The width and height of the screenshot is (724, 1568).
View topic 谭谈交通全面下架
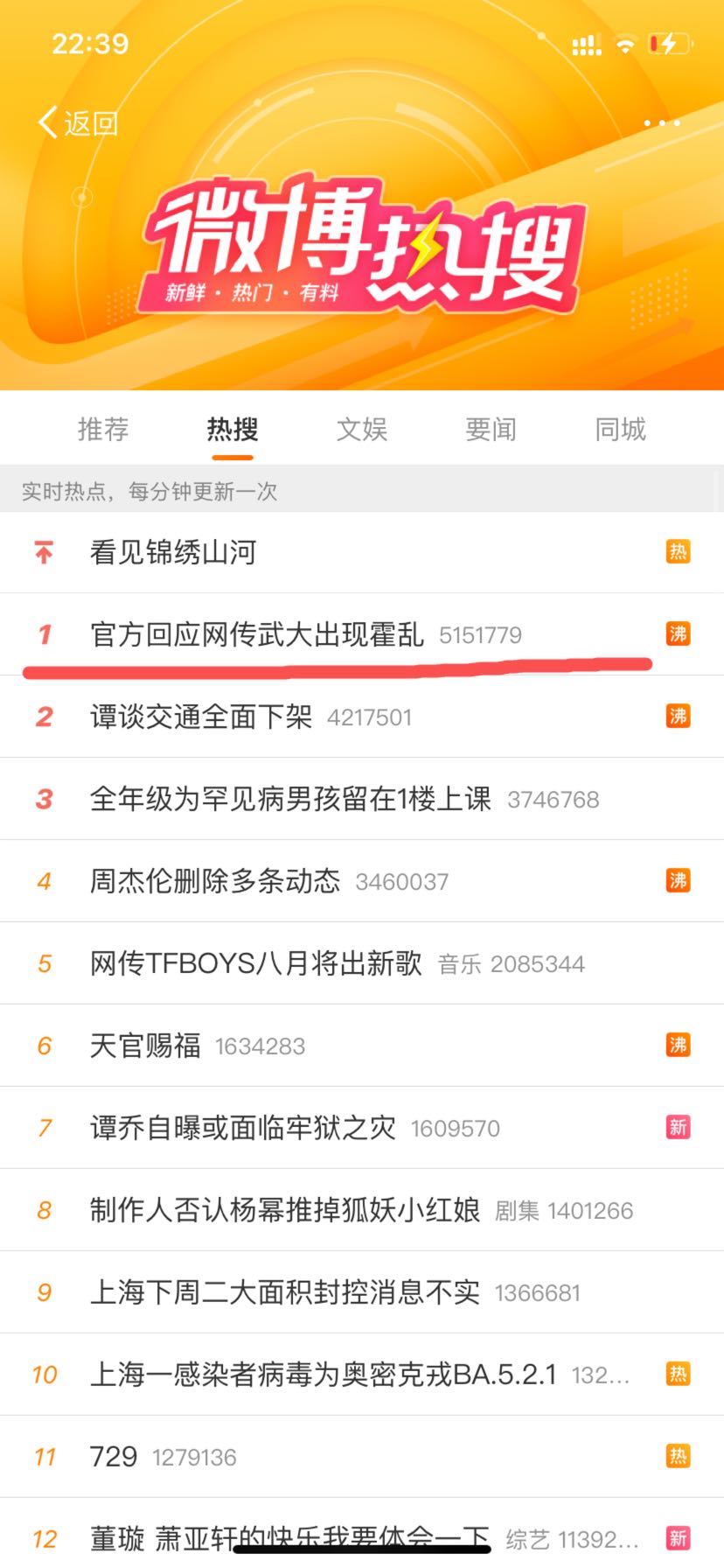(x=362, y=717)
